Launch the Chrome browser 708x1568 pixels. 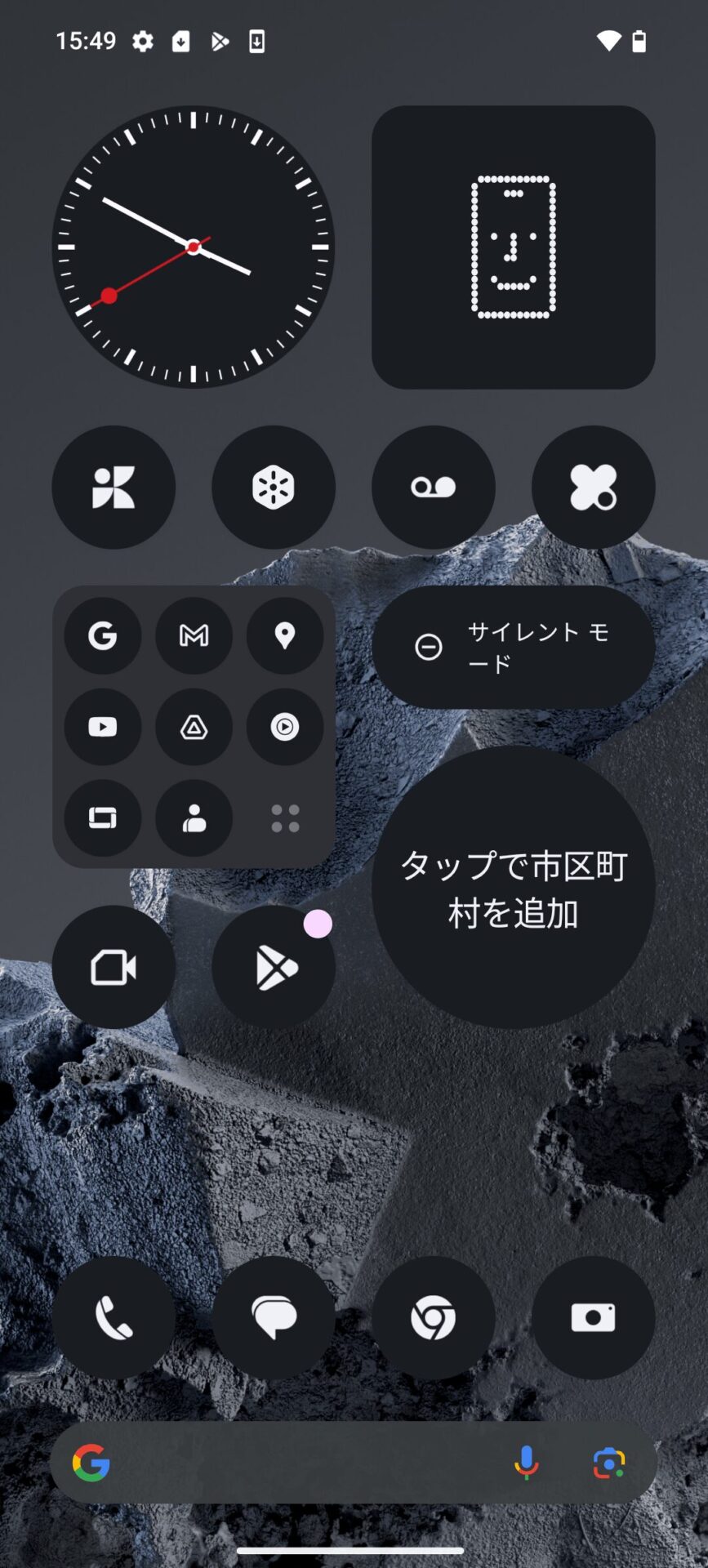tap(433, 1317)
